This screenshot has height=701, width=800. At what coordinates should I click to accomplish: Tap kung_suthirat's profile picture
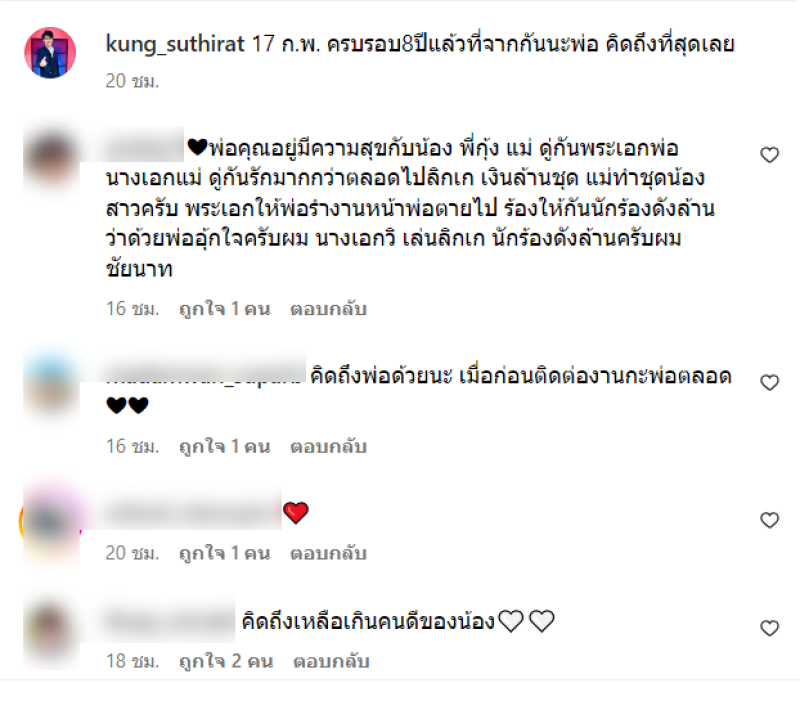[50, 53]
